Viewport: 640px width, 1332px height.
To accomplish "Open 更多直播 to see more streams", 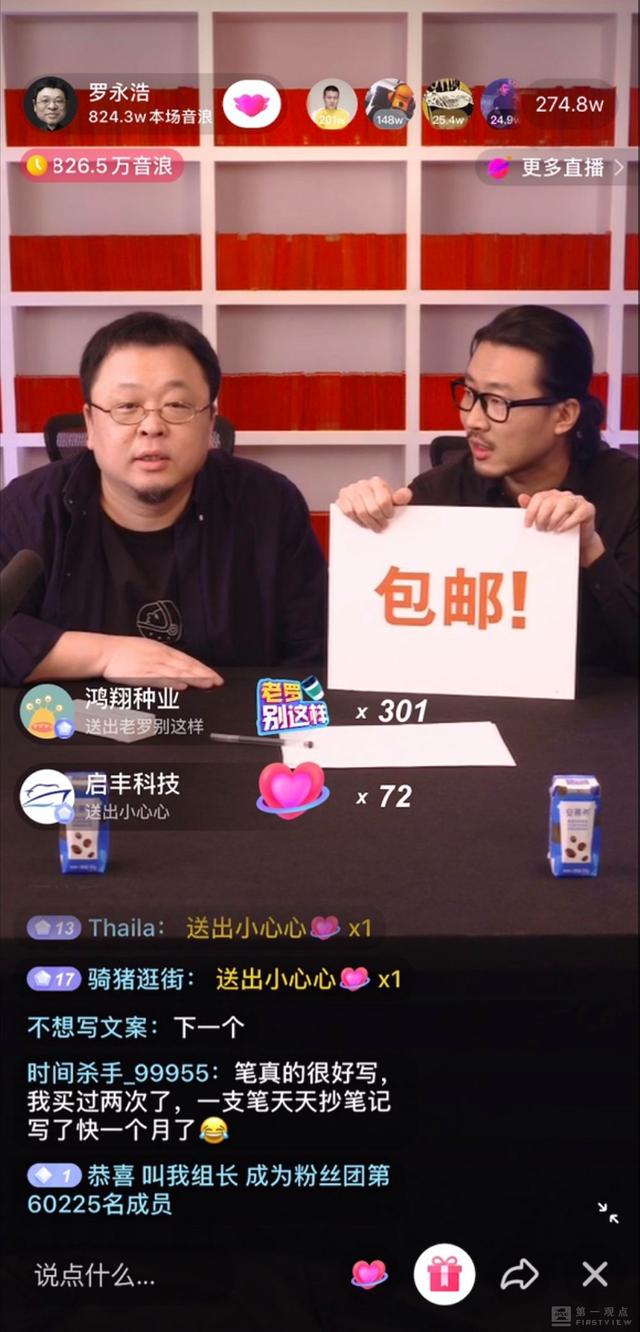I will [x=556, y=168].
